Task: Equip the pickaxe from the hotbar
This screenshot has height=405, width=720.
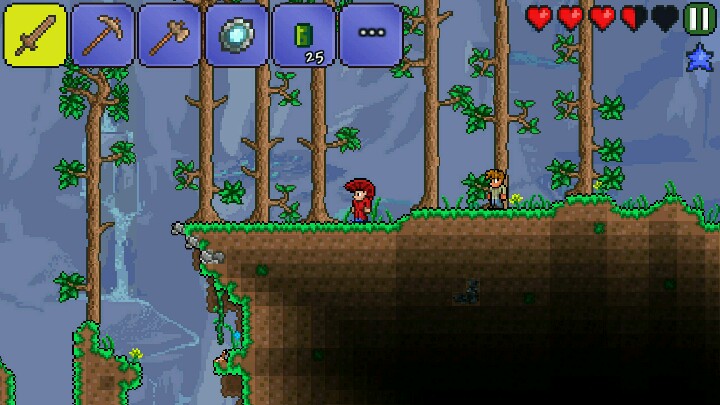Action: point(102,35)
